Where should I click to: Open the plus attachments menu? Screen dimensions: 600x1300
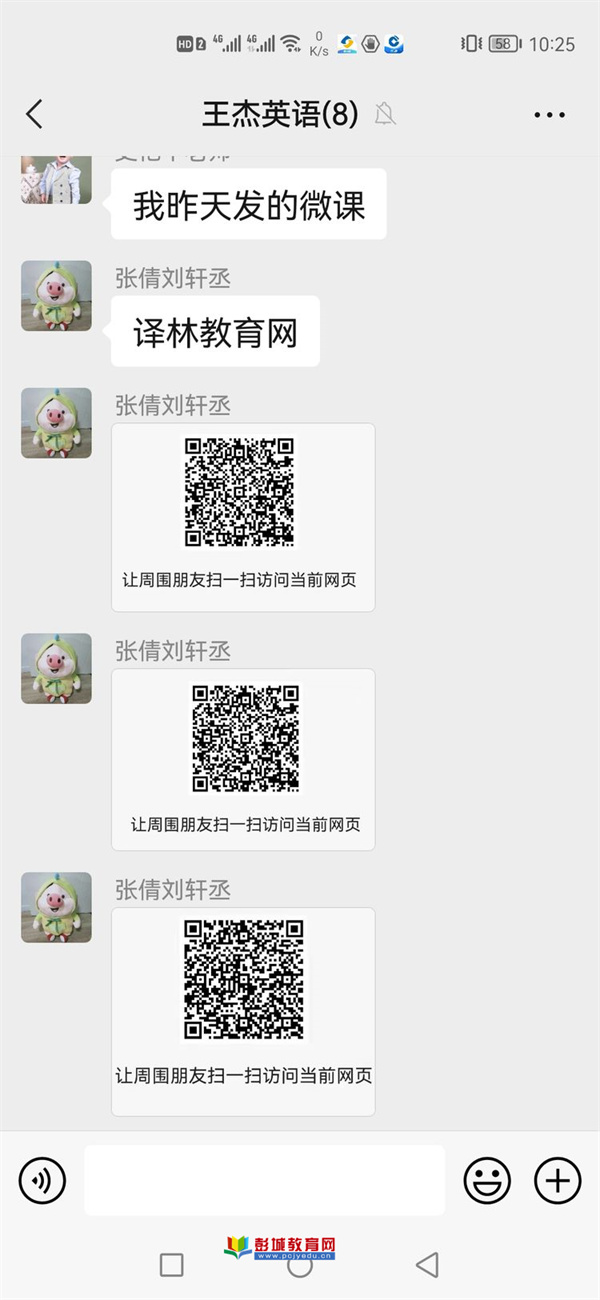(557, 1181)
